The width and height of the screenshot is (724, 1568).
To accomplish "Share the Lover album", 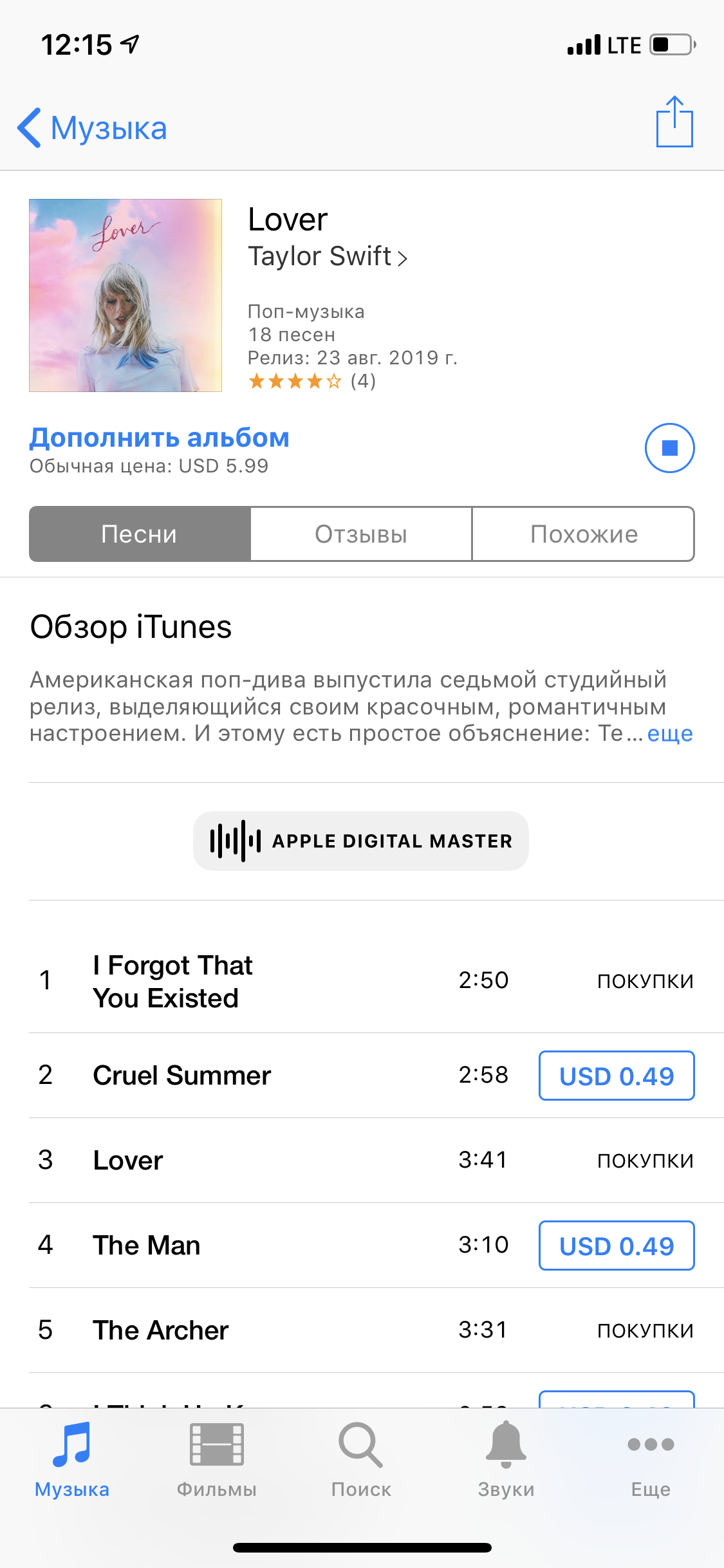I will coord(674,122).
